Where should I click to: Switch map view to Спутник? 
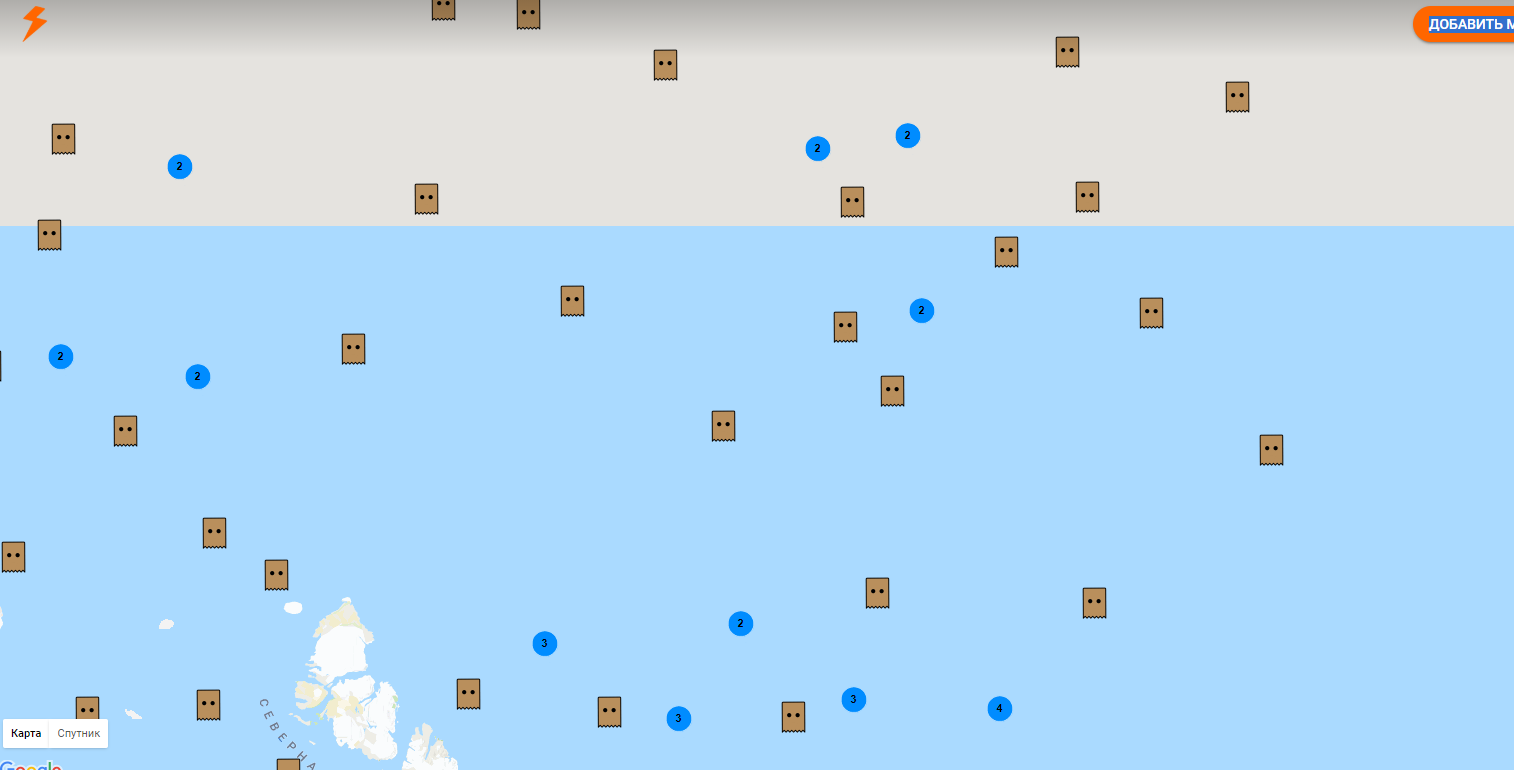click(x=79, y=733)
